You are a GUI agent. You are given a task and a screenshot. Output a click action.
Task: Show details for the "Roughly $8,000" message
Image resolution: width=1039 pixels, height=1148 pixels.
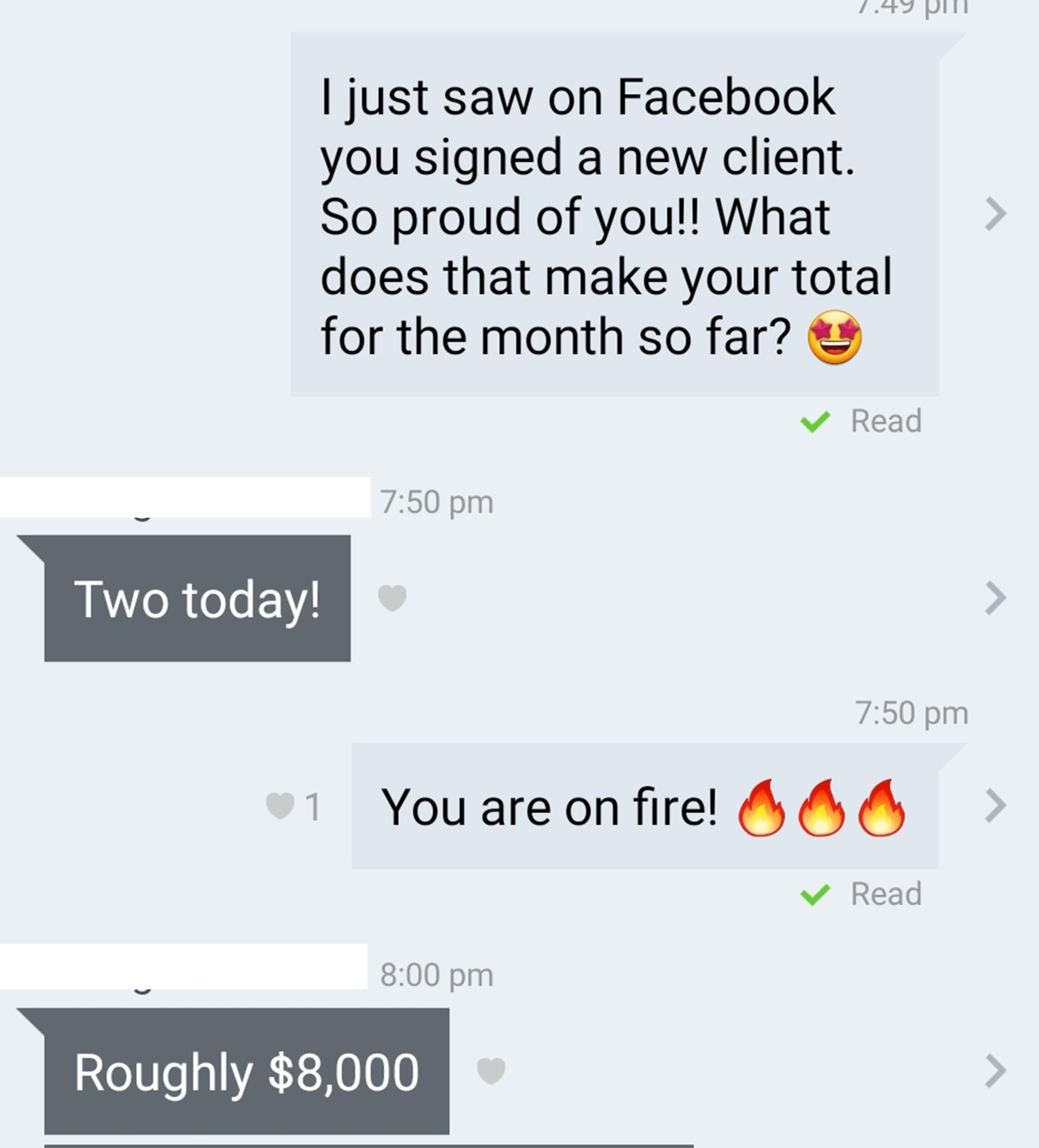[x=995, y=1071]
